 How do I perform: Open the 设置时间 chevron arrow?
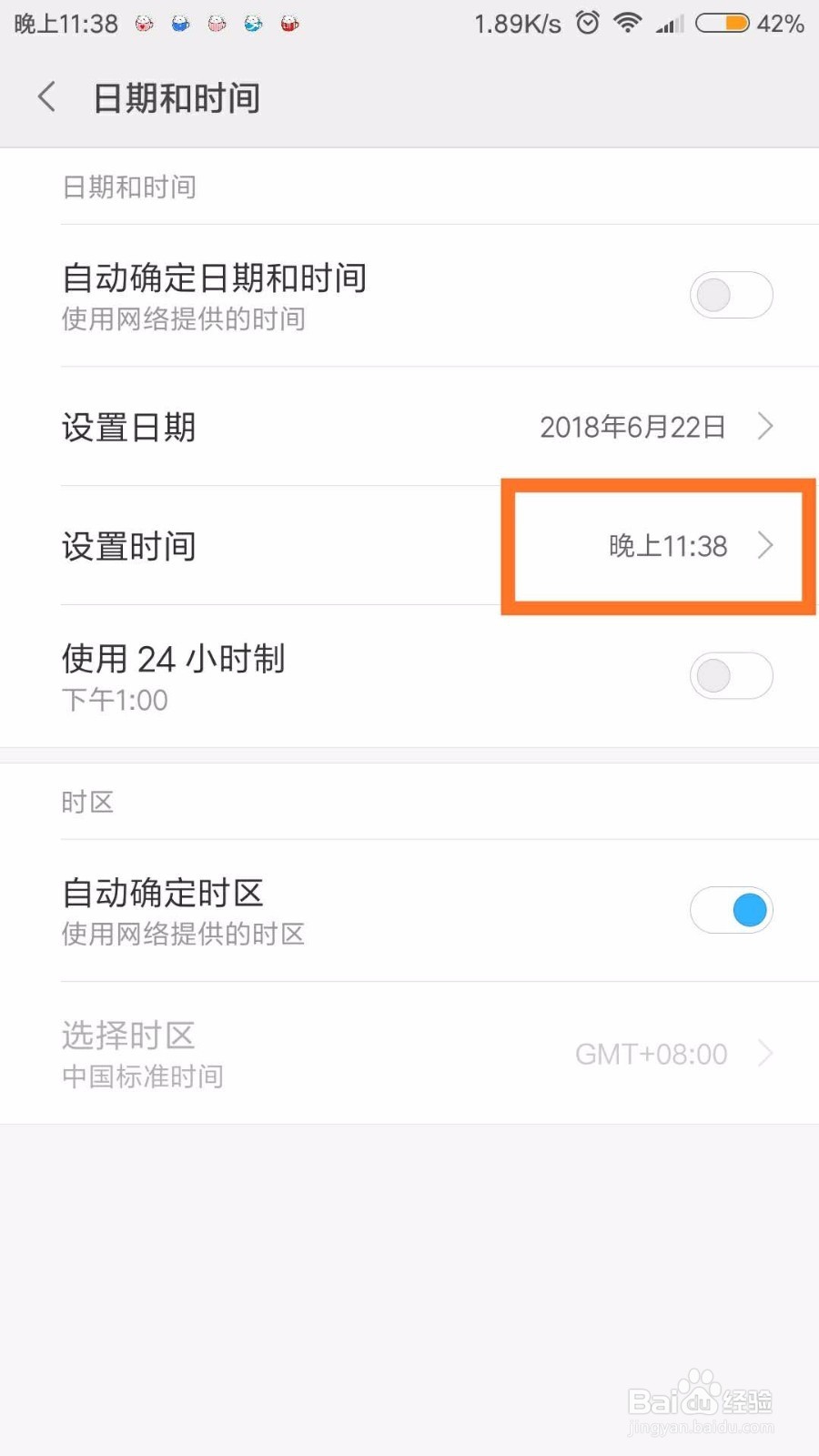[x=766, y=546]
